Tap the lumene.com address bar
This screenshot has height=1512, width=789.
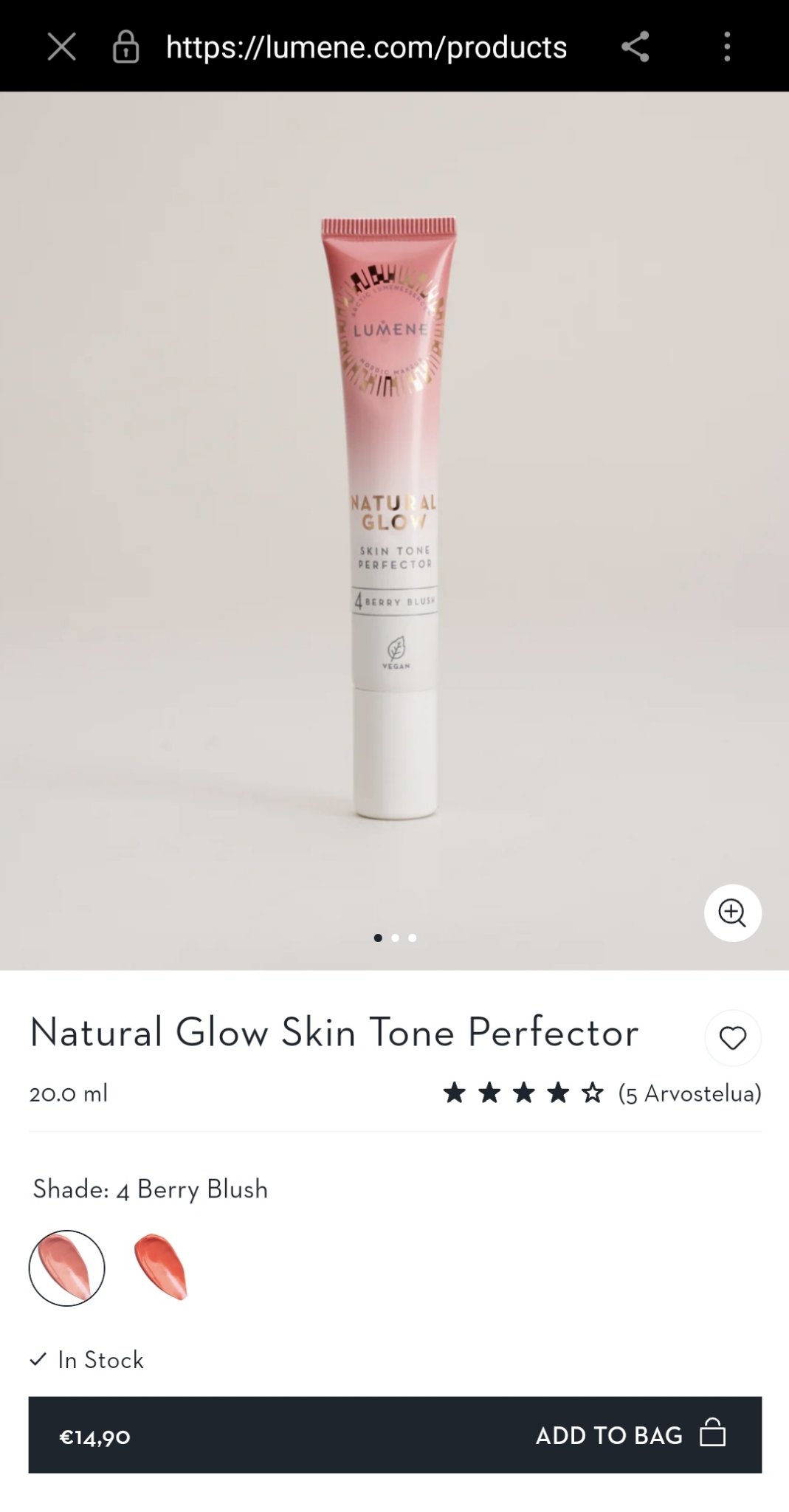[x=366, y=47]
